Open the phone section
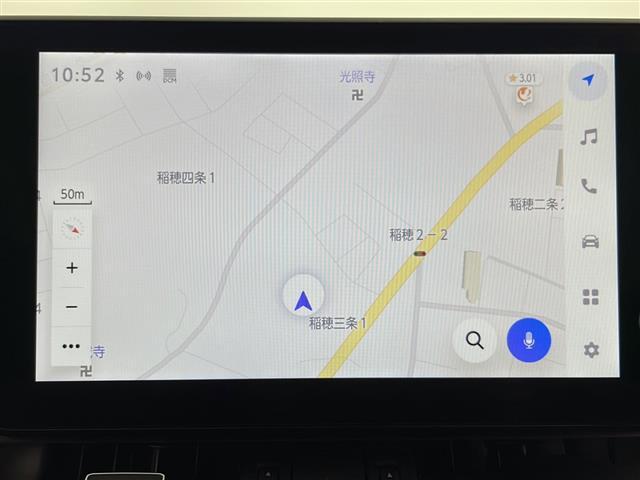Viewport: 640px width, 480px height. 589,187
